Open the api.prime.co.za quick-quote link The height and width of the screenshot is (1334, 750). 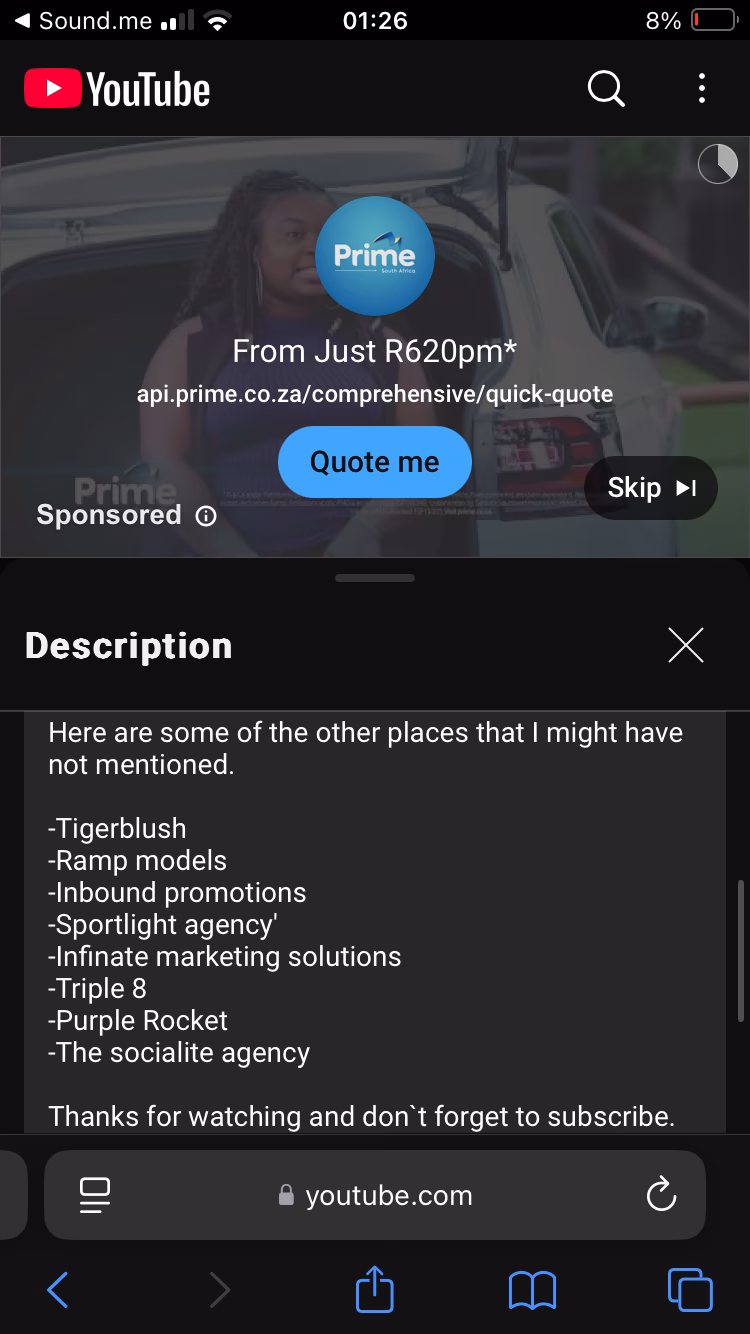point(374,394)
